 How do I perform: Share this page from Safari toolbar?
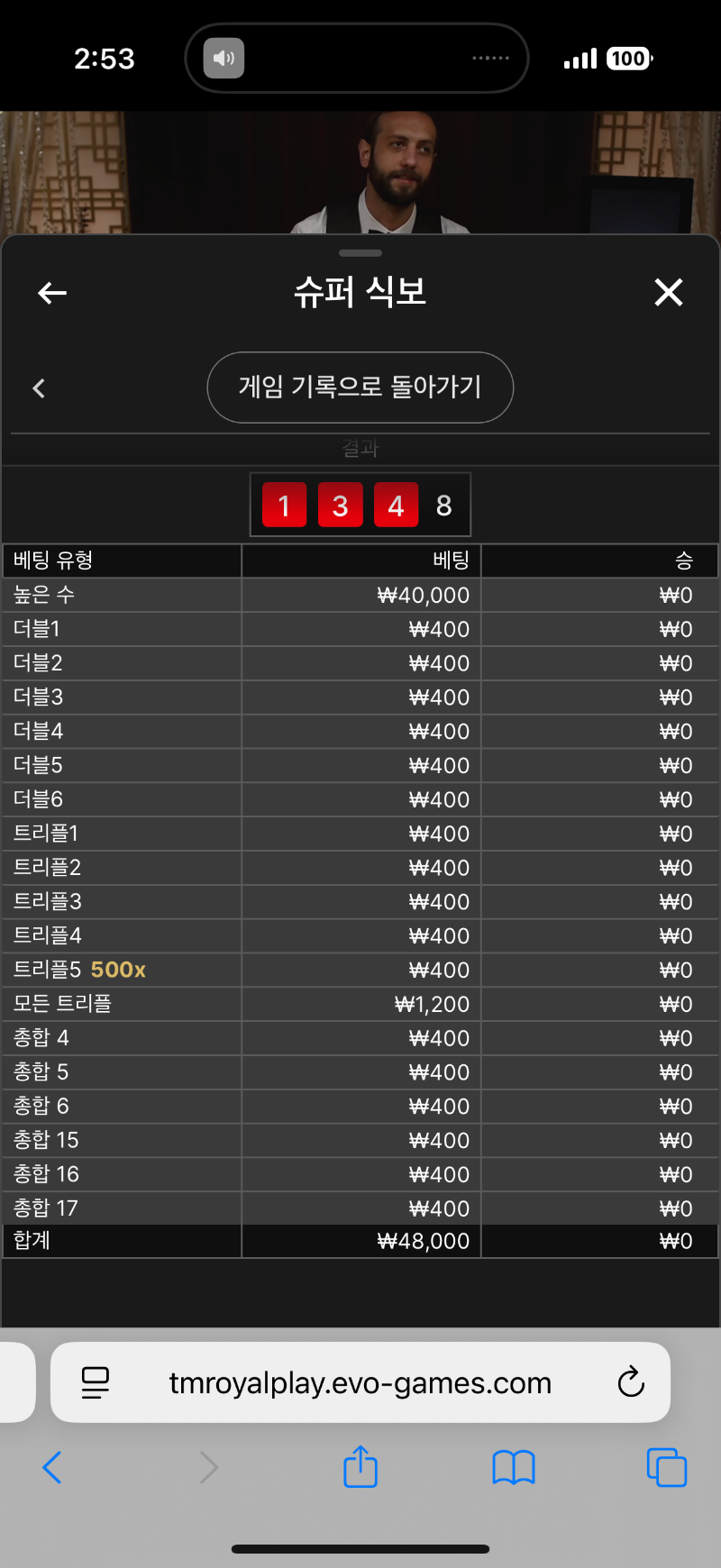(360, 1466)
